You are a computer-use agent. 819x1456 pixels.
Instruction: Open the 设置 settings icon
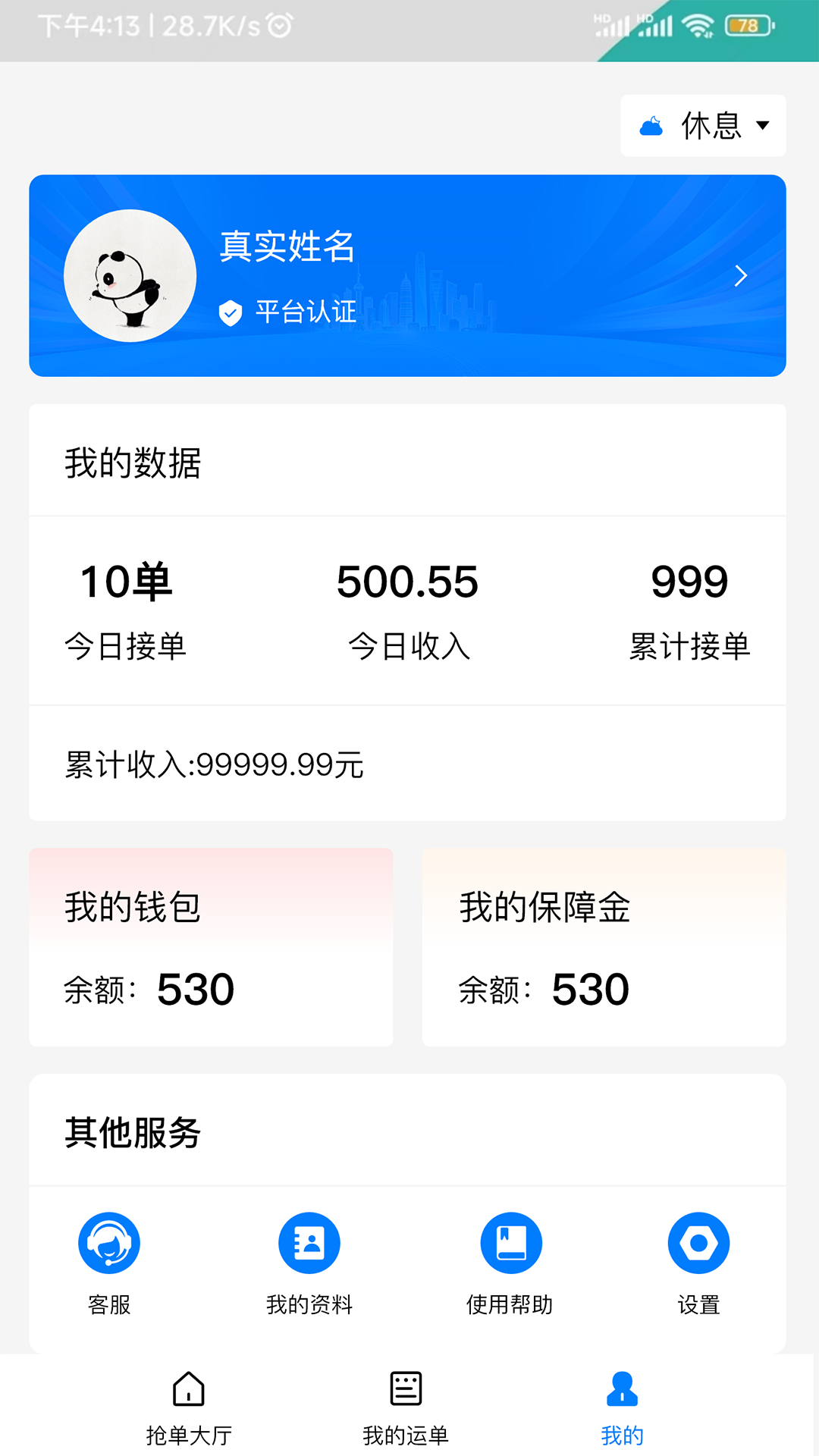[x=698, y=1242]
